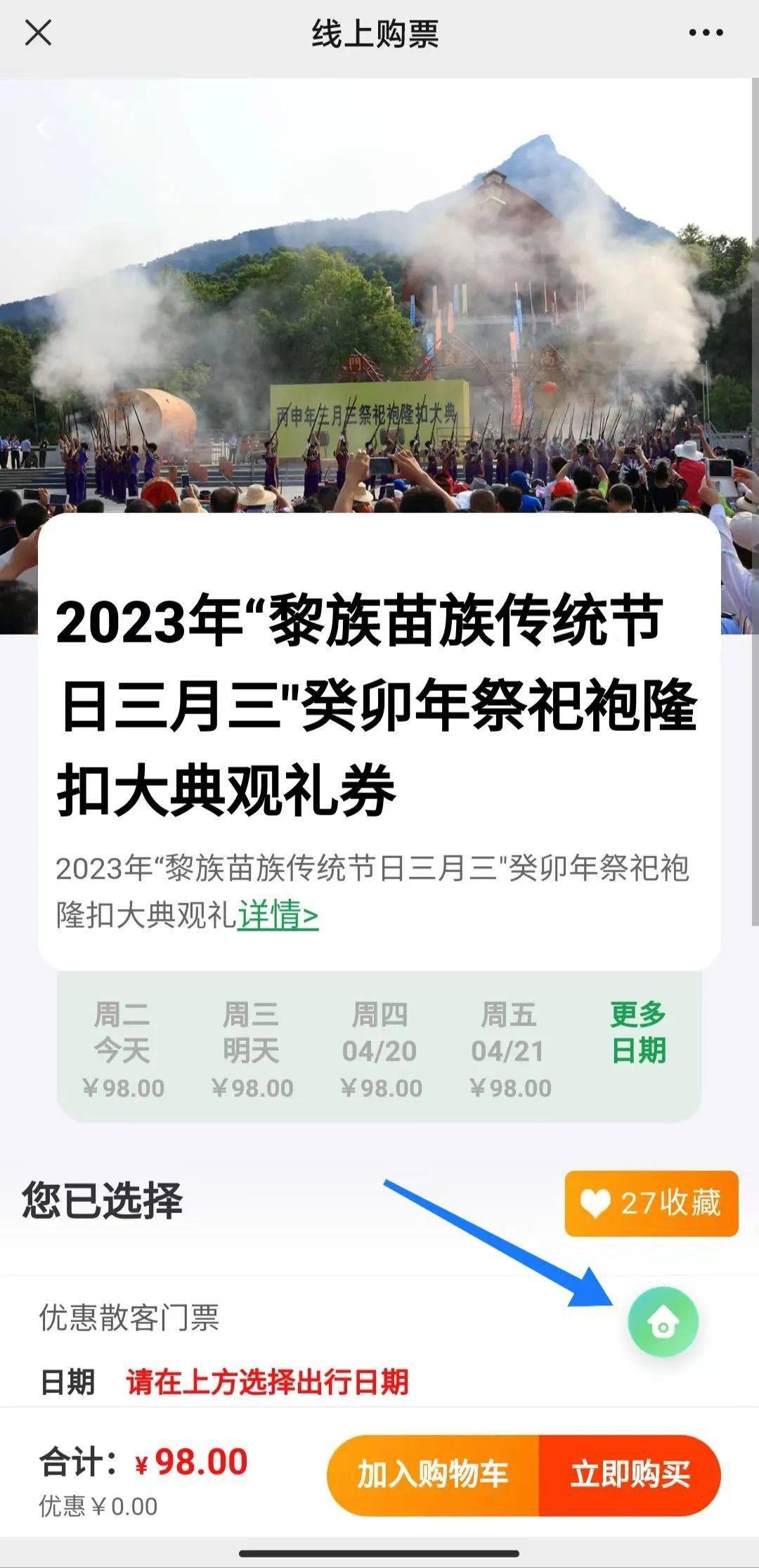Close the 线上购票 page
This screenshot has height=1568, width=759.
38,33
